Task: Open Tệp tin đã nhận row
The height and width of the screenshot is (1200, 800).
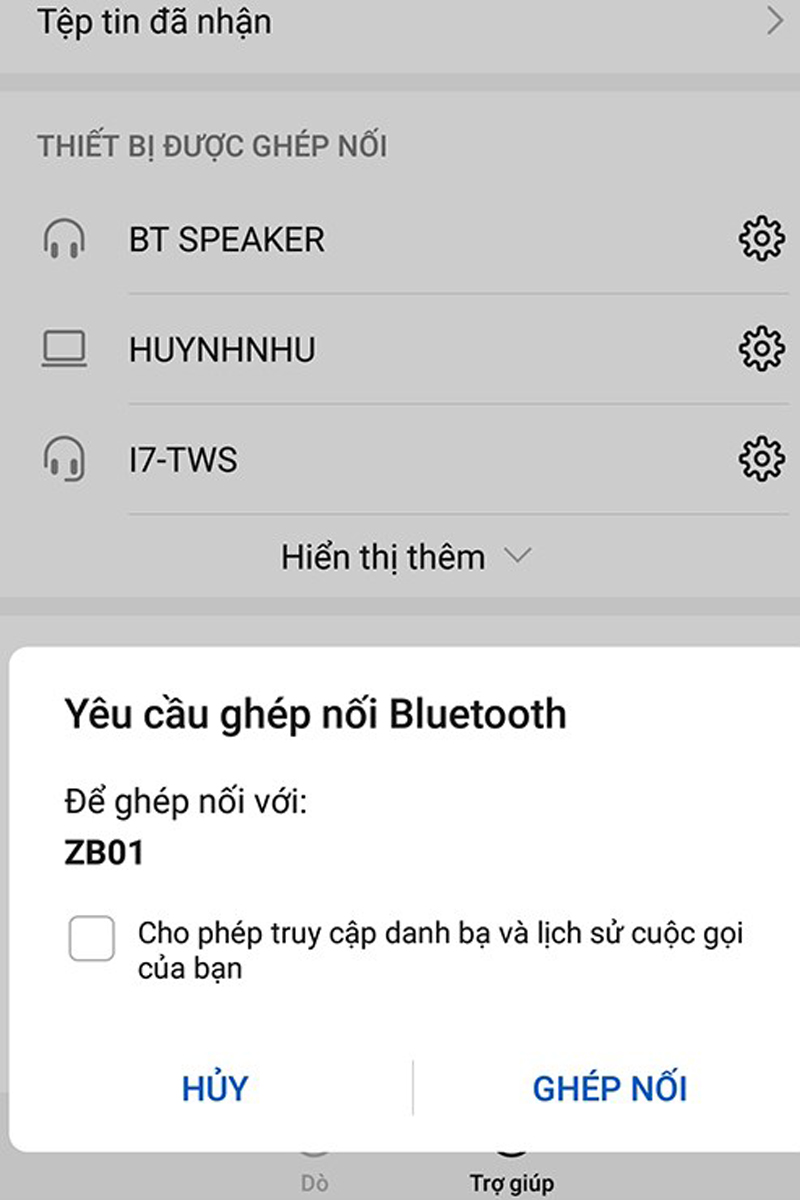Action: [400, 22]
